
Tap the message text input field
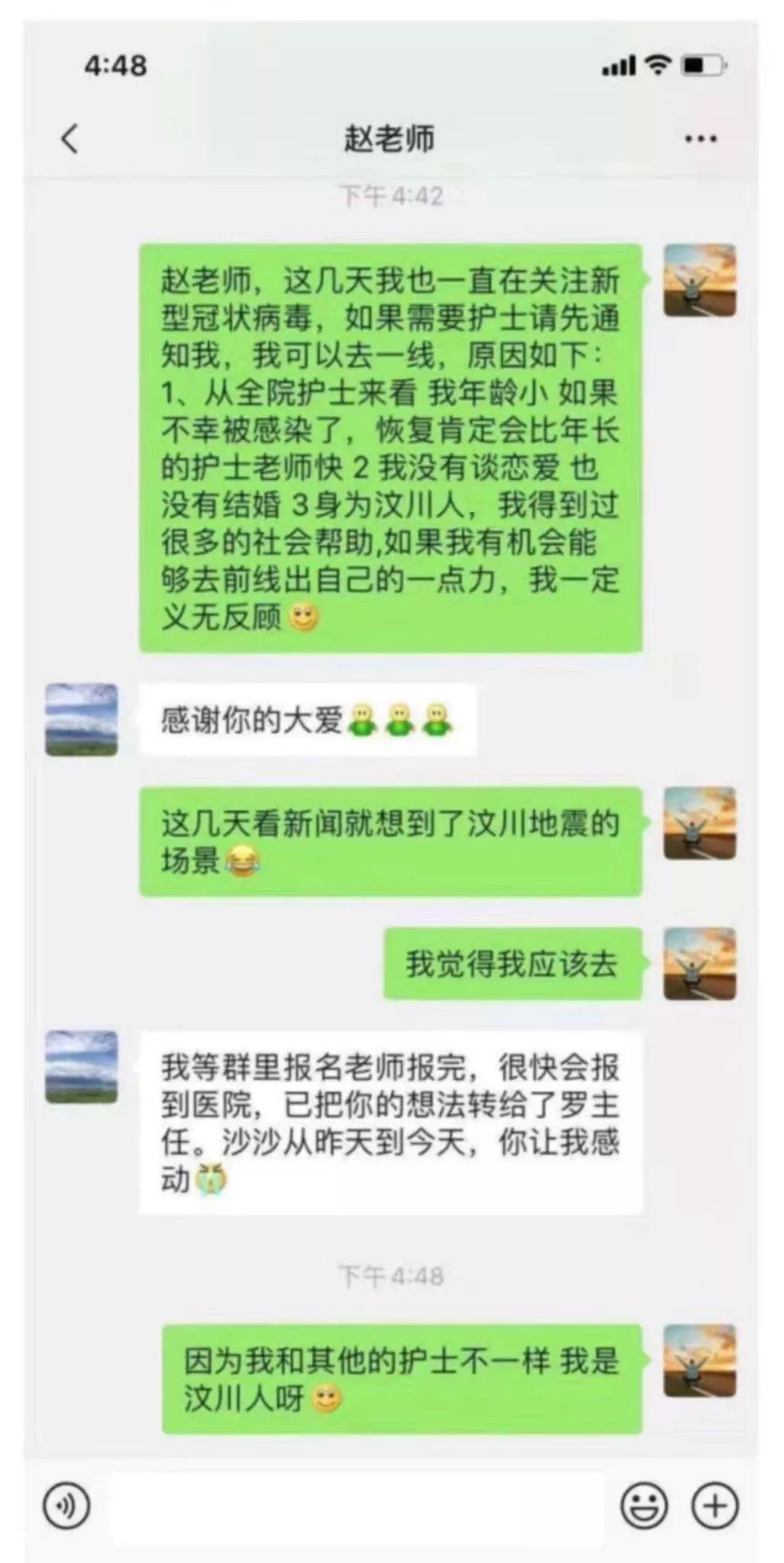[x=357, y=1505]
